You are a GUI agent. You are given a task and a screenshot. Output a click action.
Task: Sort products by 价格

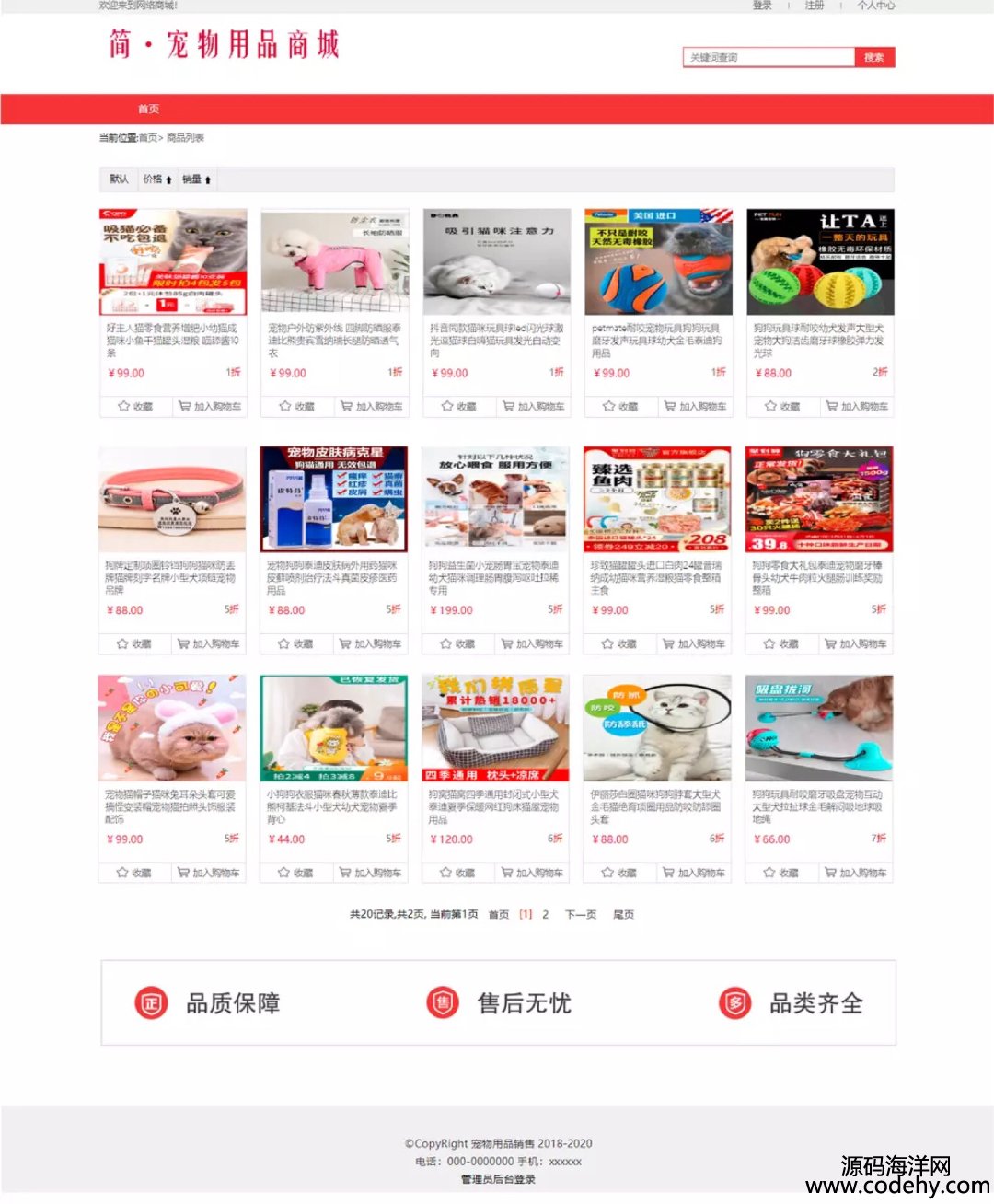click(x=156, y=179)
